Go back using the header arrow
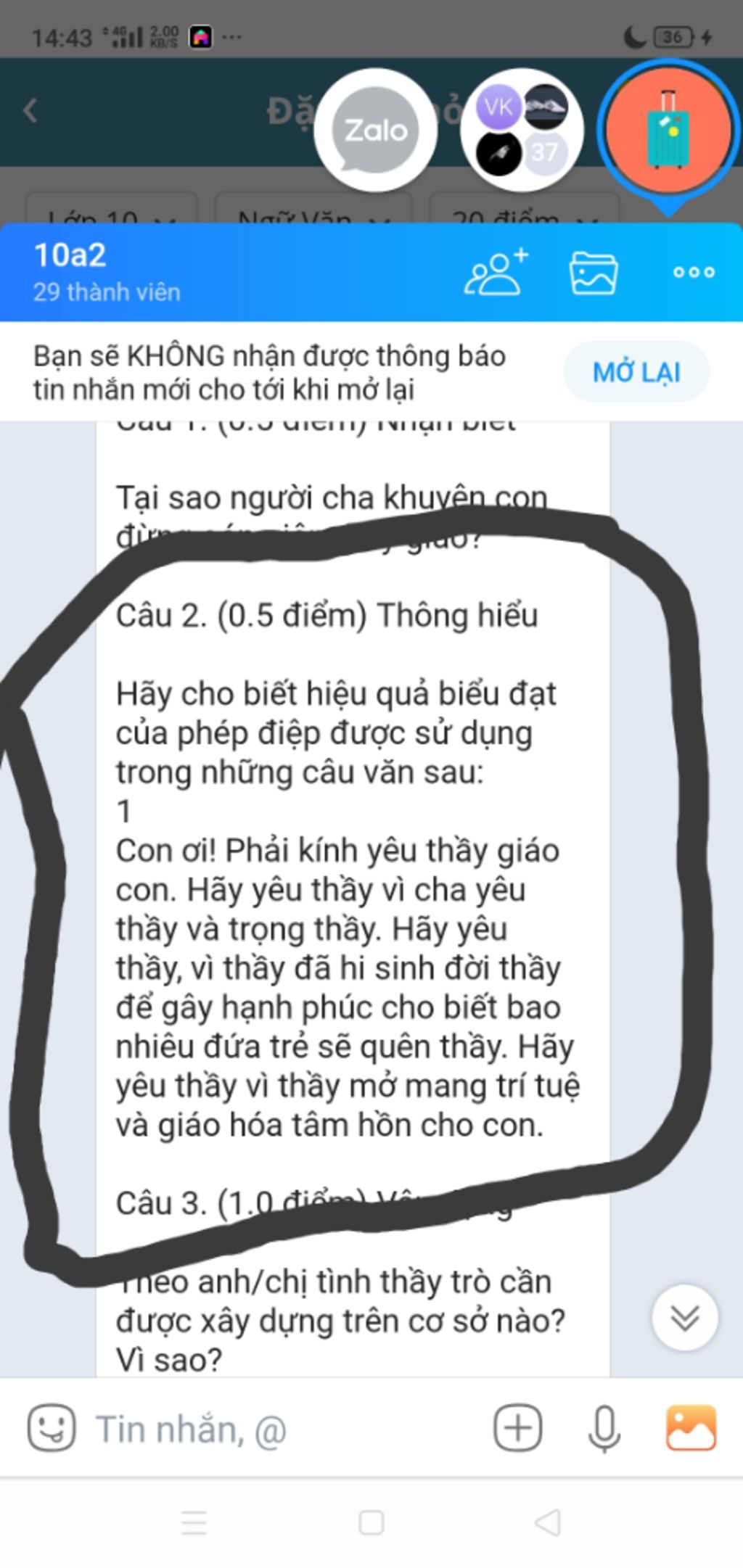This screenshot has height=1568, width=743. pos(30,111)
